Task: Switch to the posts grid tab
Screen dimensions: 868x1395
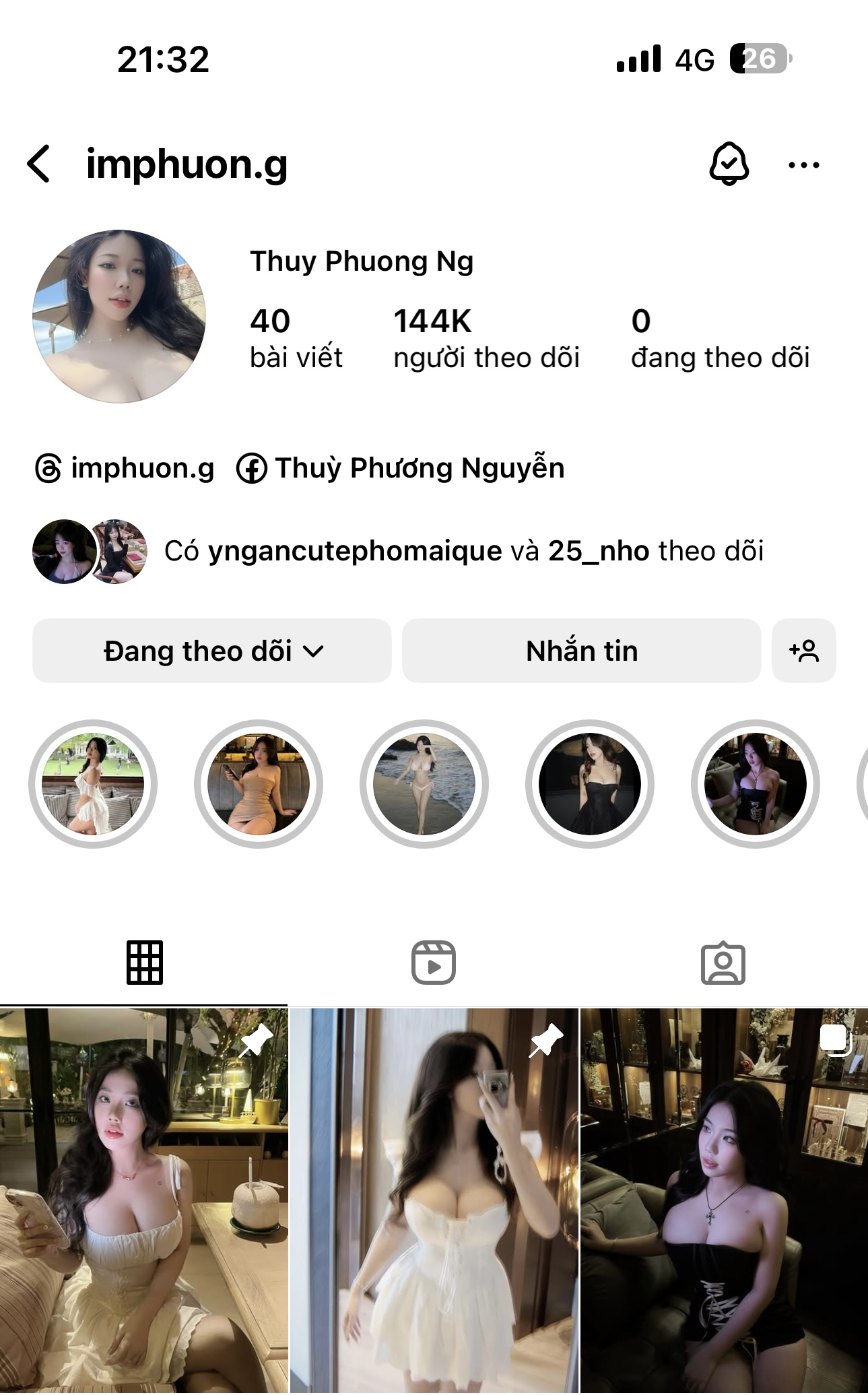Action: (x=144, y=963)
